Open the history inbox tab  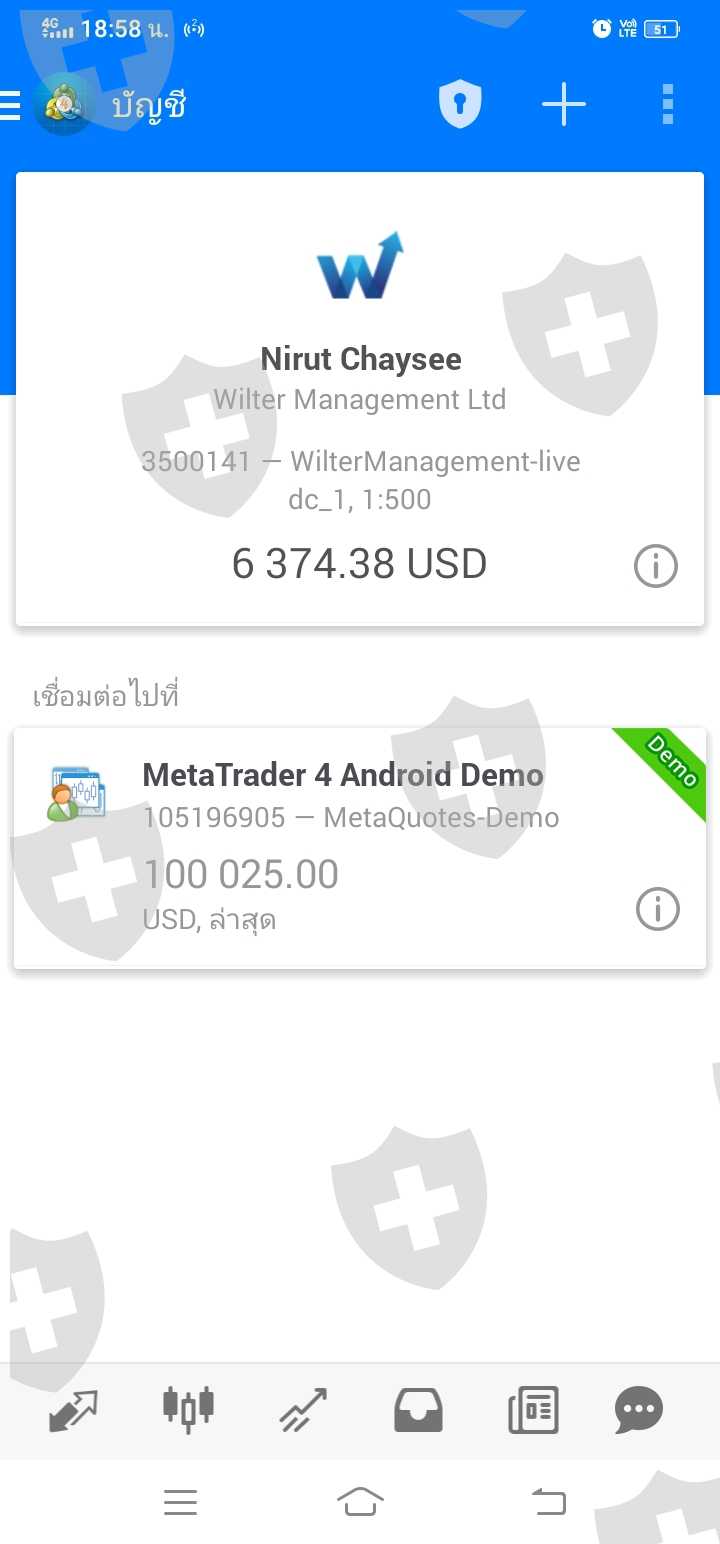[418, 1410]
